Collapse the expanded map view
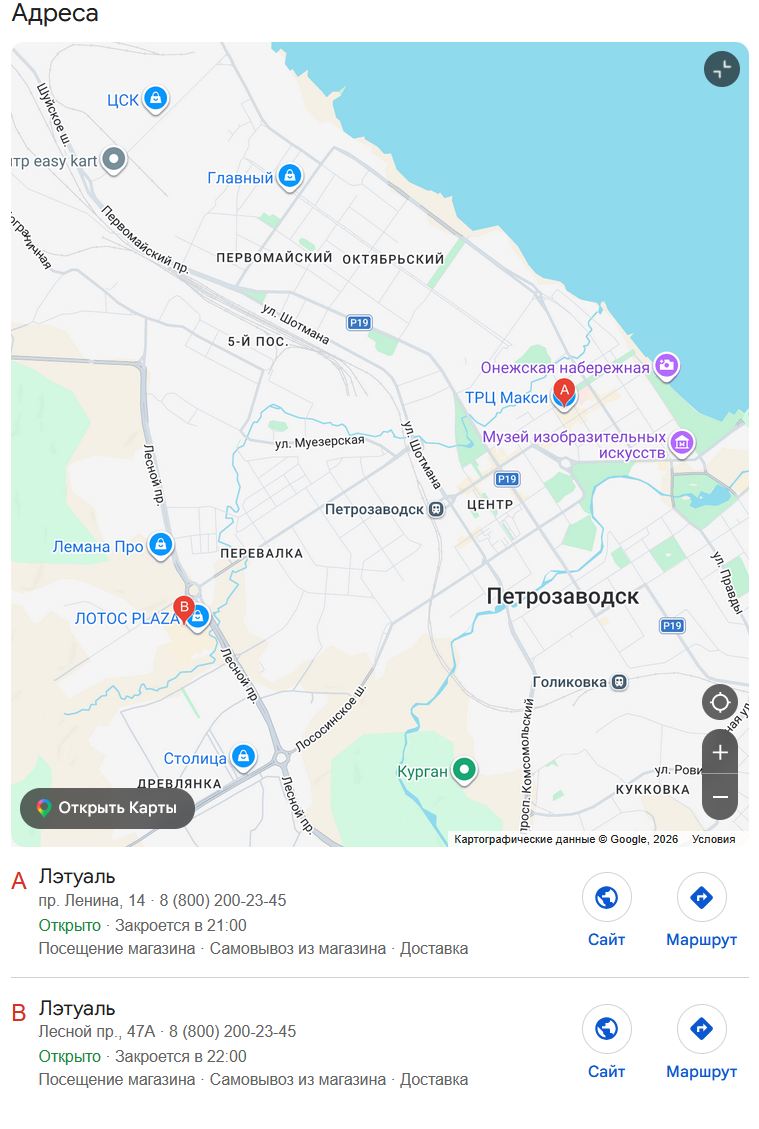Viewport: 759px width, 1129px height. coord(721,69)
